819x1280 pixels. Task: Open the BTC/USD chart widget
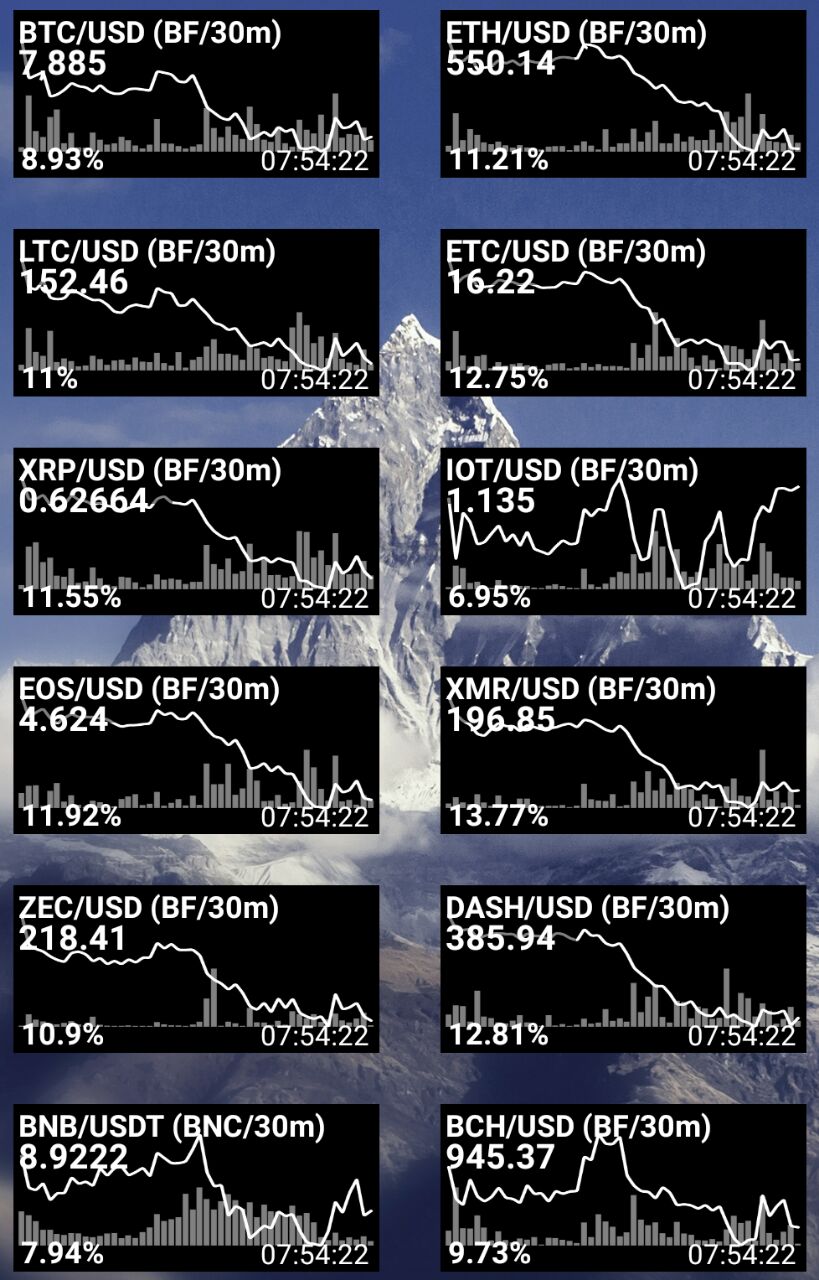pos(196,94)
